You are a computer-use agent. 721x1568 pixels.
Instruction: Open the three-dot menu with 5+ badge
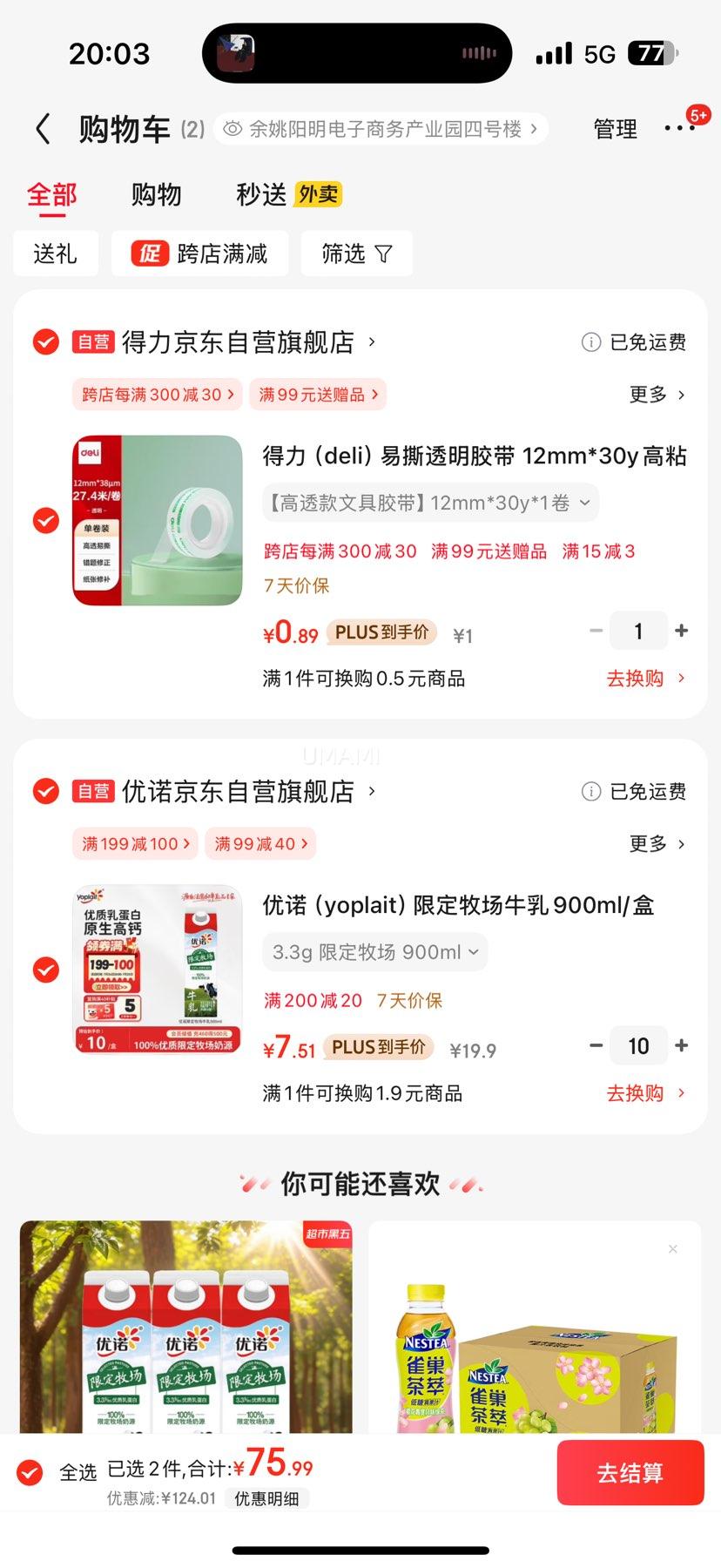[678, 128]
